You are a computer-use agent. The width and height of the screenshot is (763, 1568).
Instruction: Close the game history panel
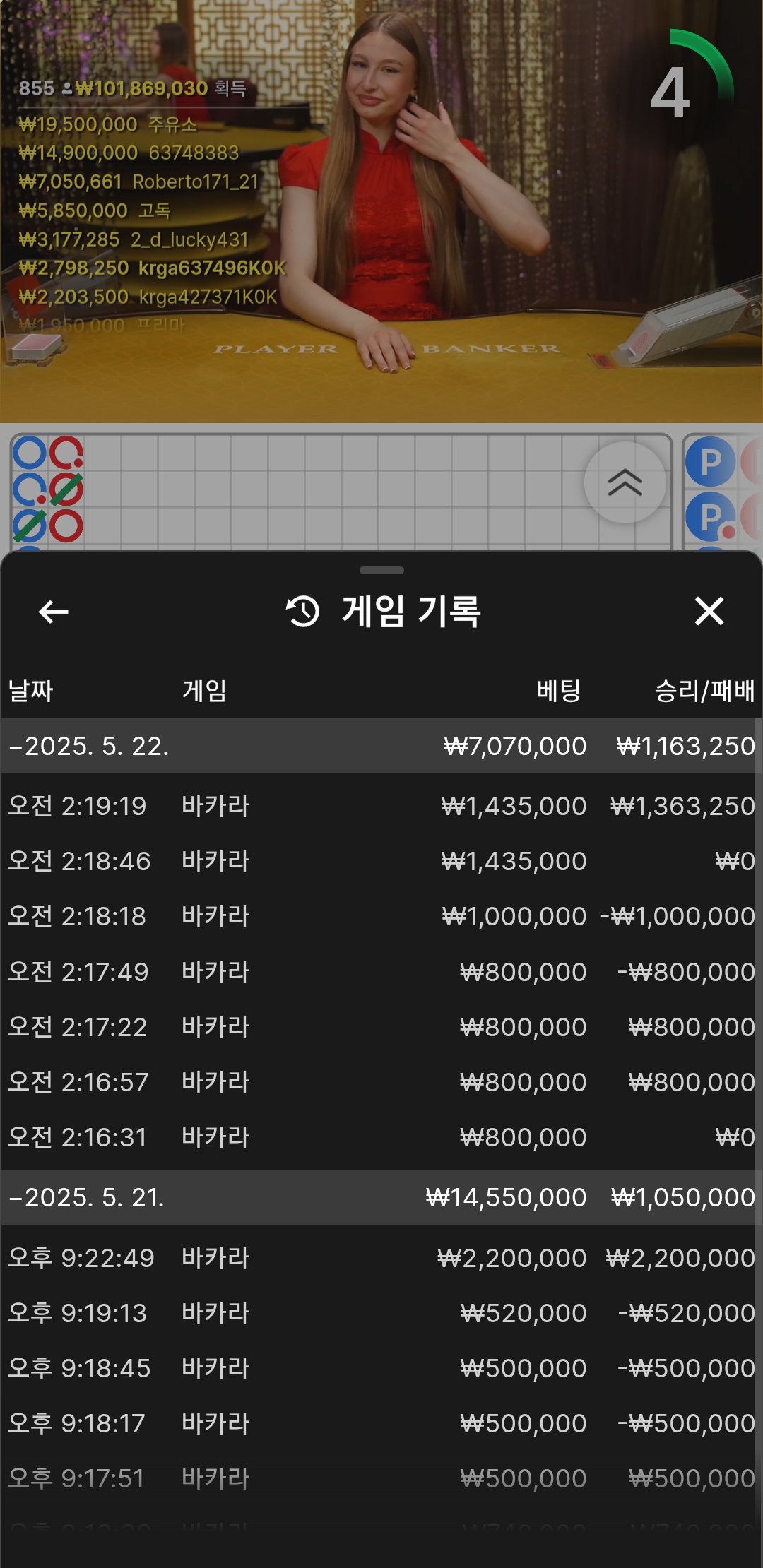tap(709, 612)
